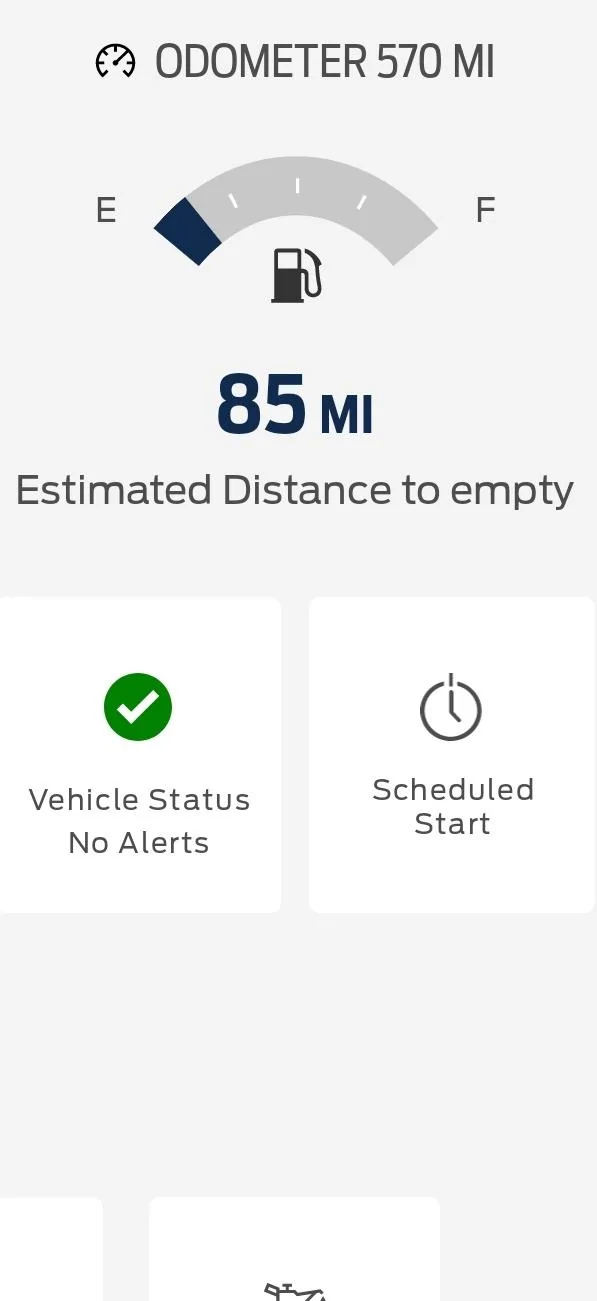The height and width of the screenshot is (1301, 597).
Task: Open the Scheduled Start card
Action: click(452, 755)
